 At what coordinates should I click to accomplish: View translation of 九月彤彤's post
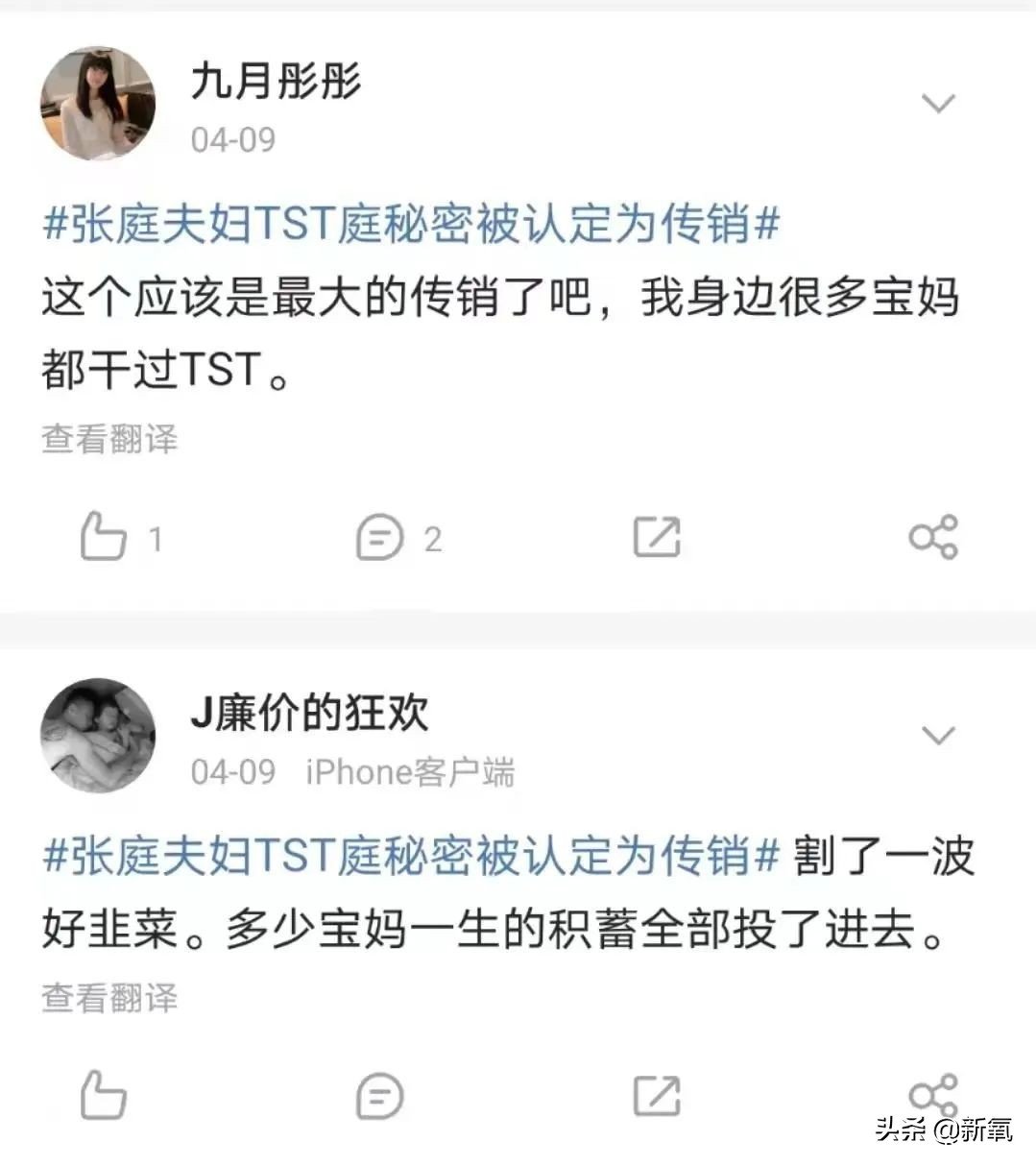pyautogui.click(x=109, y=439)
